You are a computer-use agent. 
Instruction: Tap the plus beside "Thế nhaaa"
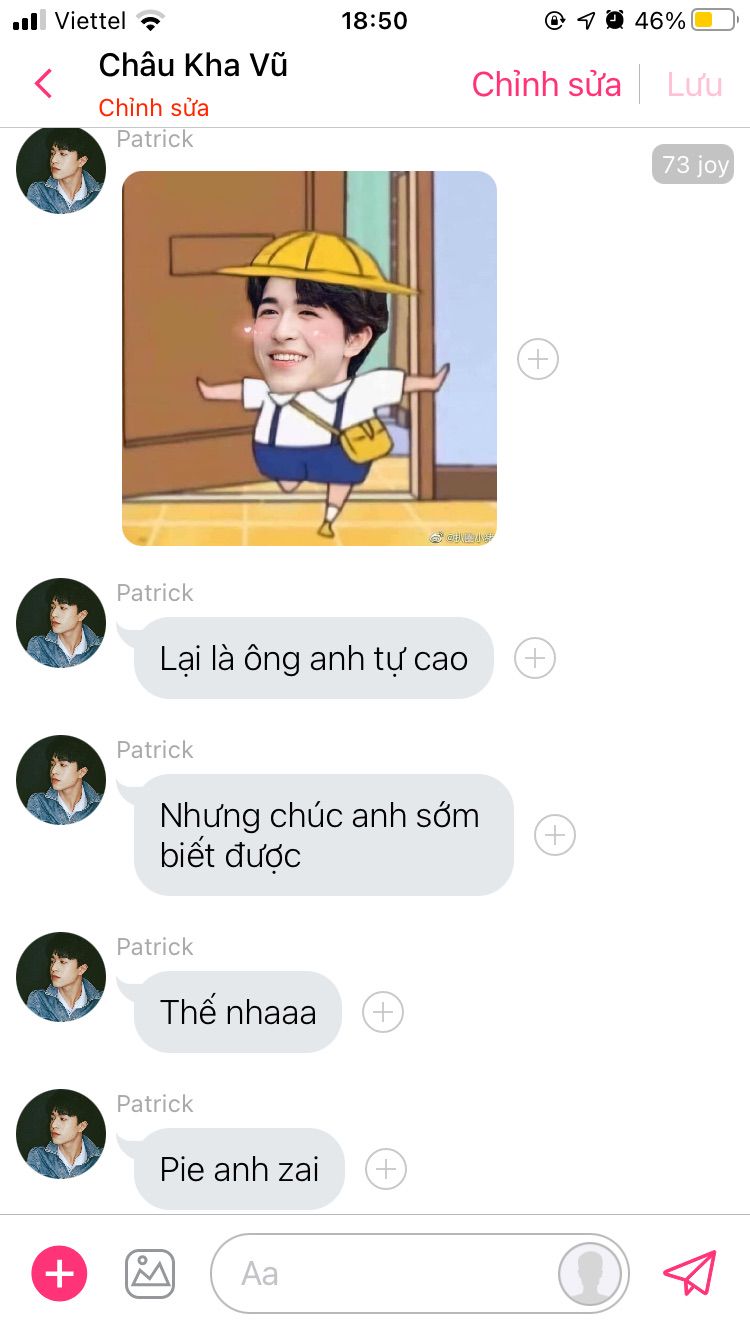coord(382,1012)
